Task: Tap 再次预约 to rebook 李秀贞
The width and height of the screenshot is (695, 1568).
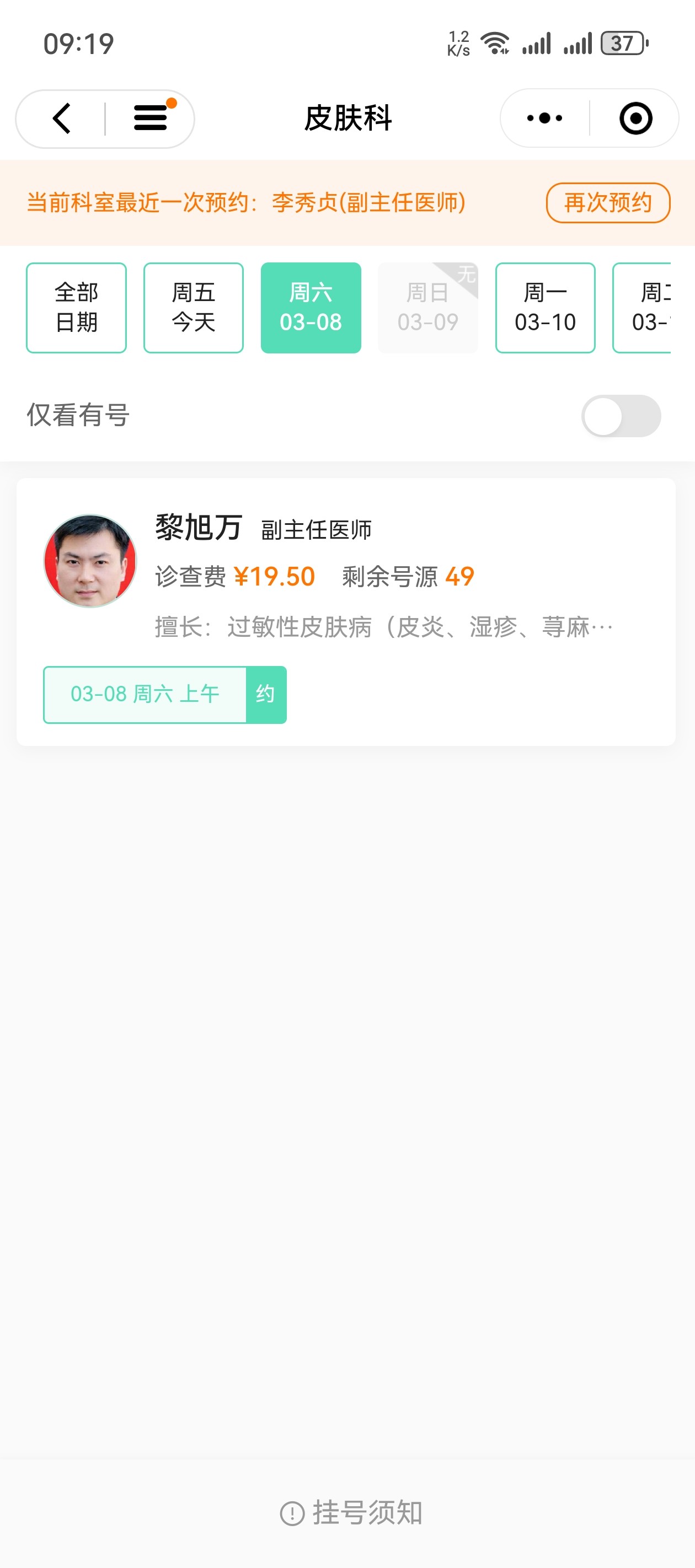Action: tap(607, 203)
